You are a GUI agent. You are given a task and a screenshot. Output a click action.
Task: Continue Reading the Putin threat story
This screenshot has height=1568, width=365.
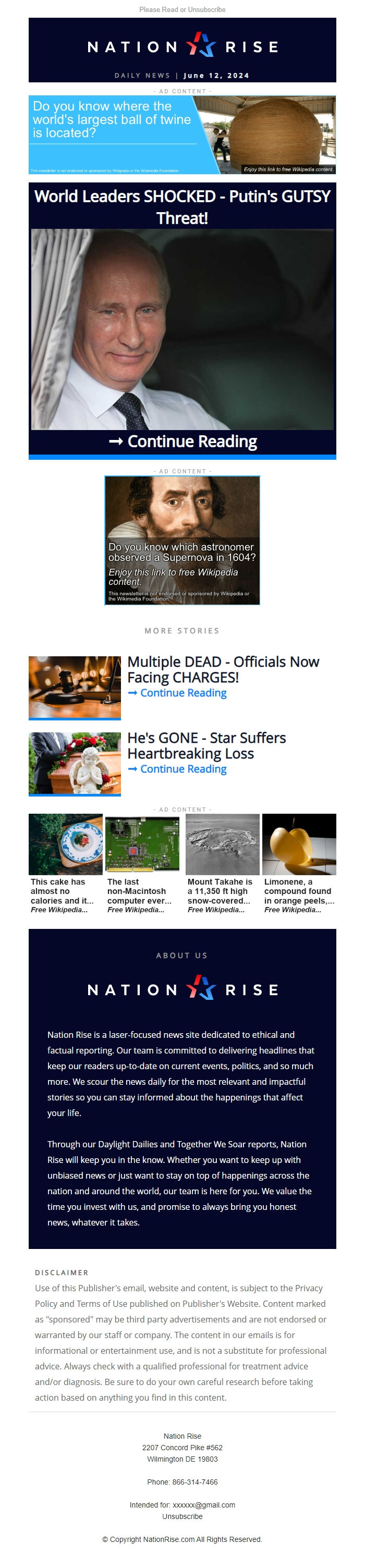coord(182,442)
